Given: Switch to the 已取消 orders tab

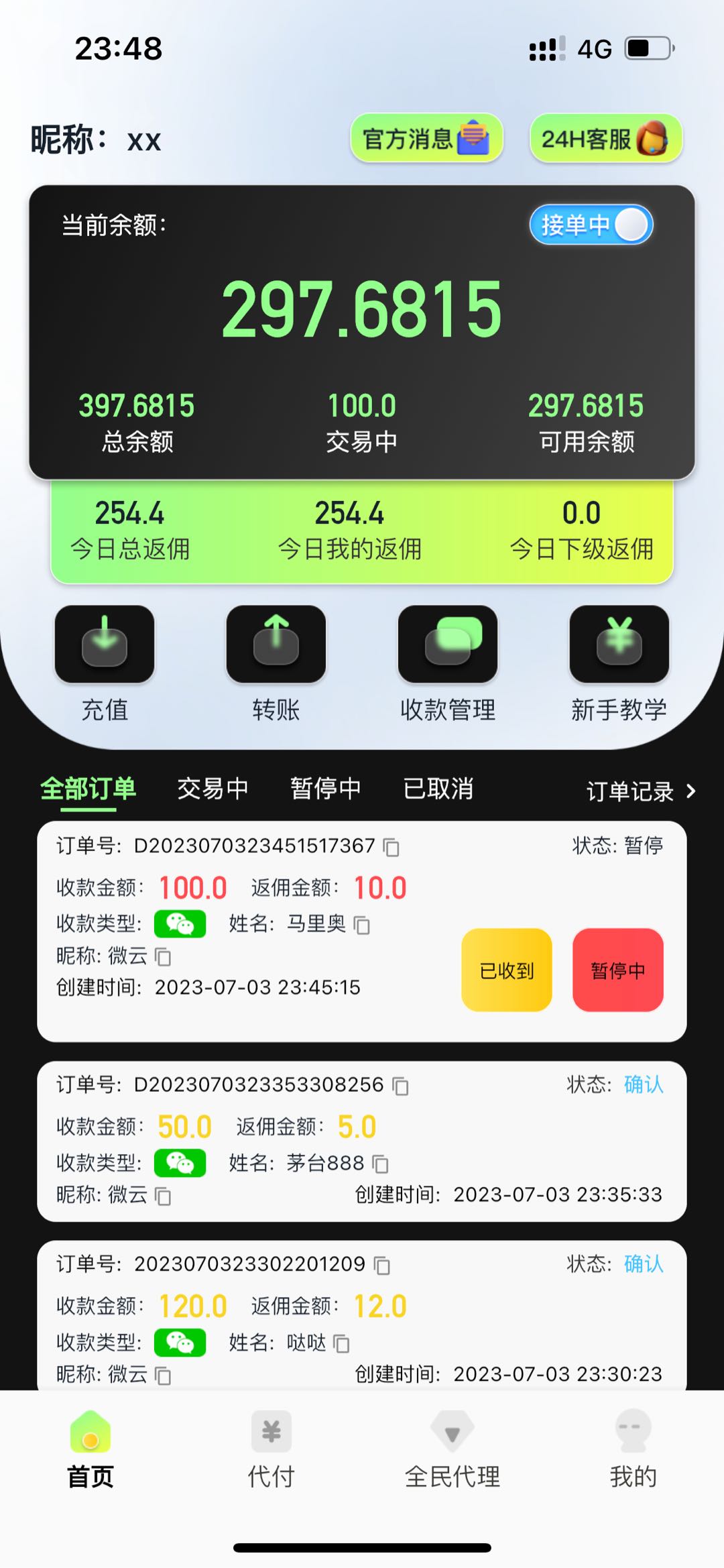Looking at the screenshot, I should [x=438, y=789].
